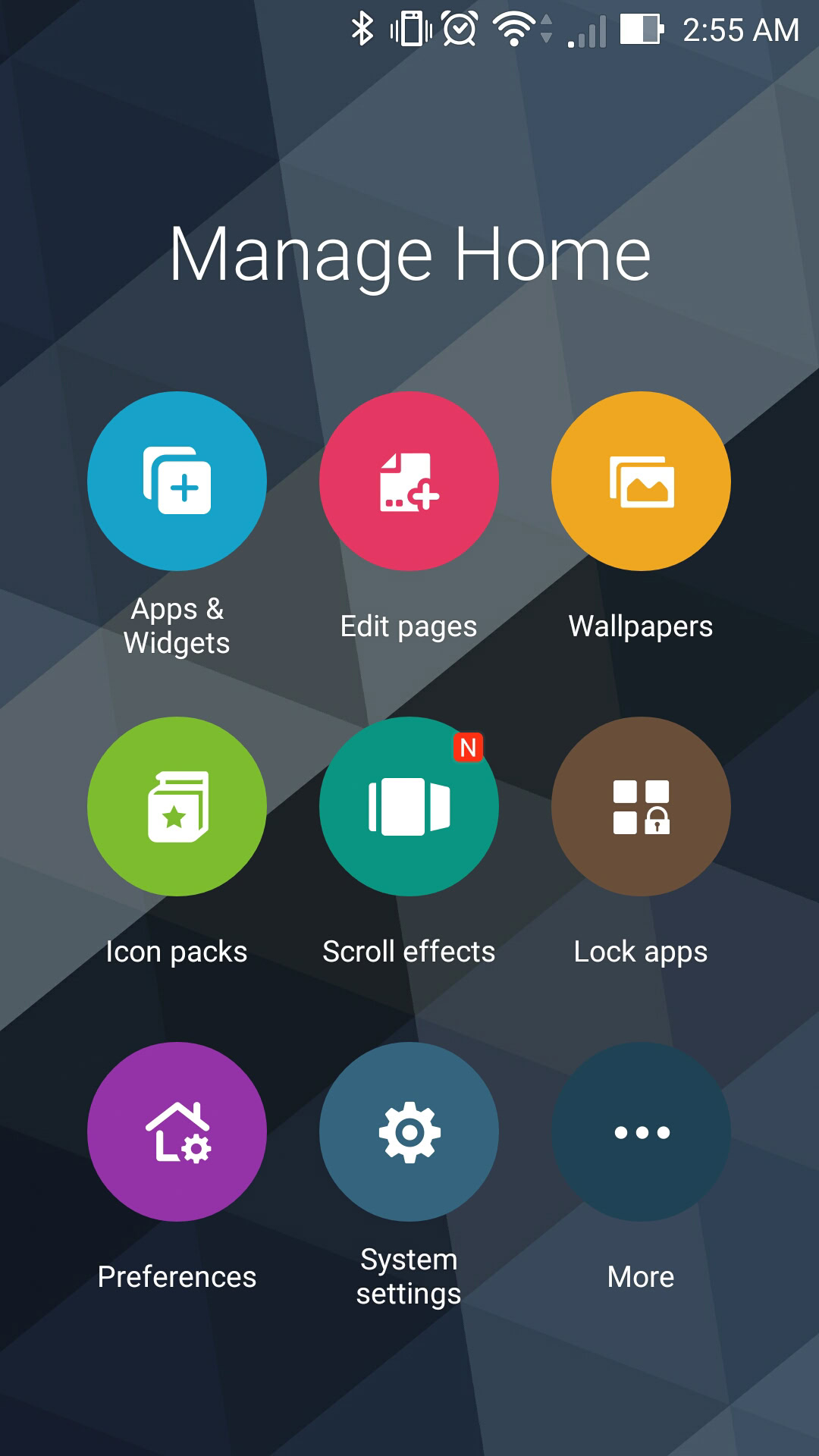Open Apps & Widgets

coord(177,481)
